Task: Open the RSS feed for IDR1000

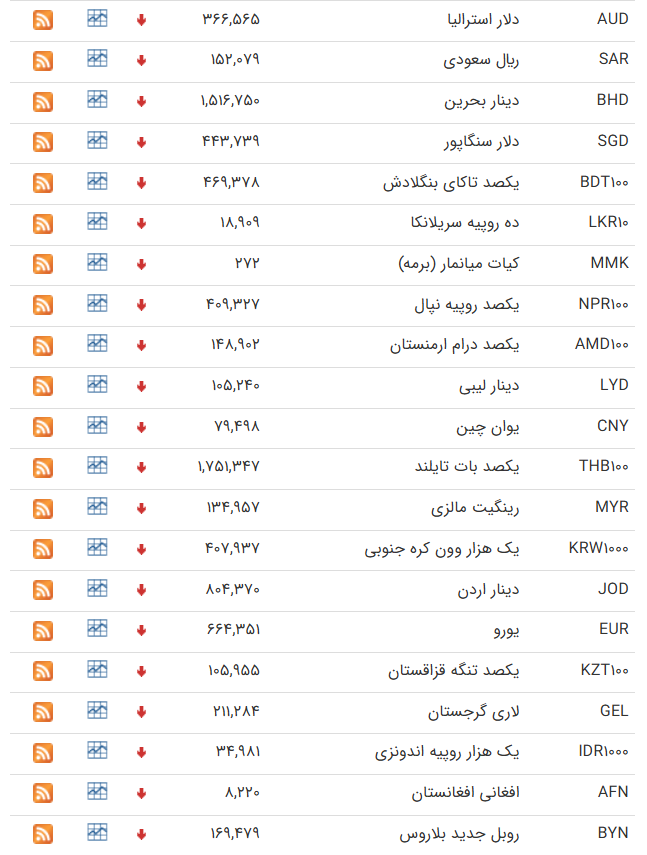Action: point(43,753)
